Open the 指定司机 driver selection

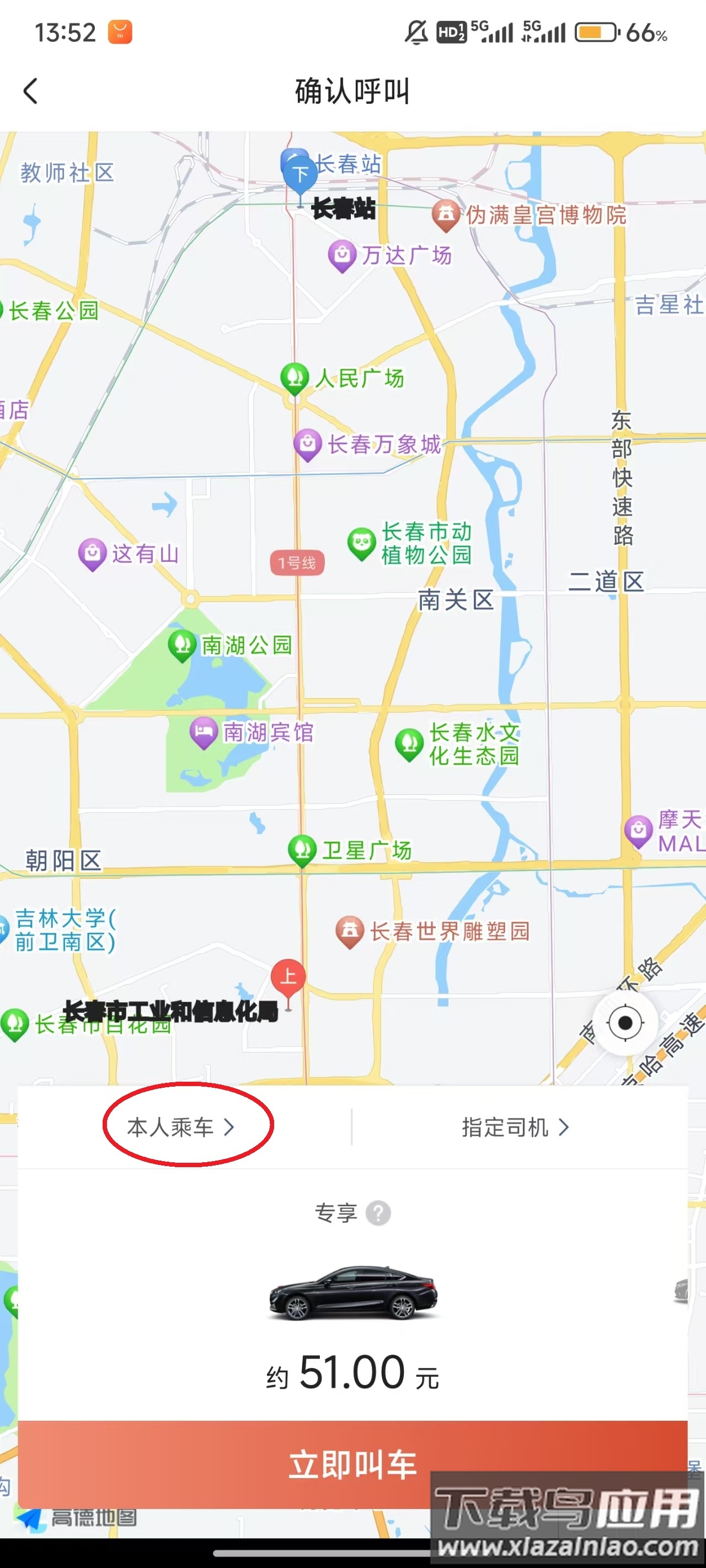(x=515, y=1126)
